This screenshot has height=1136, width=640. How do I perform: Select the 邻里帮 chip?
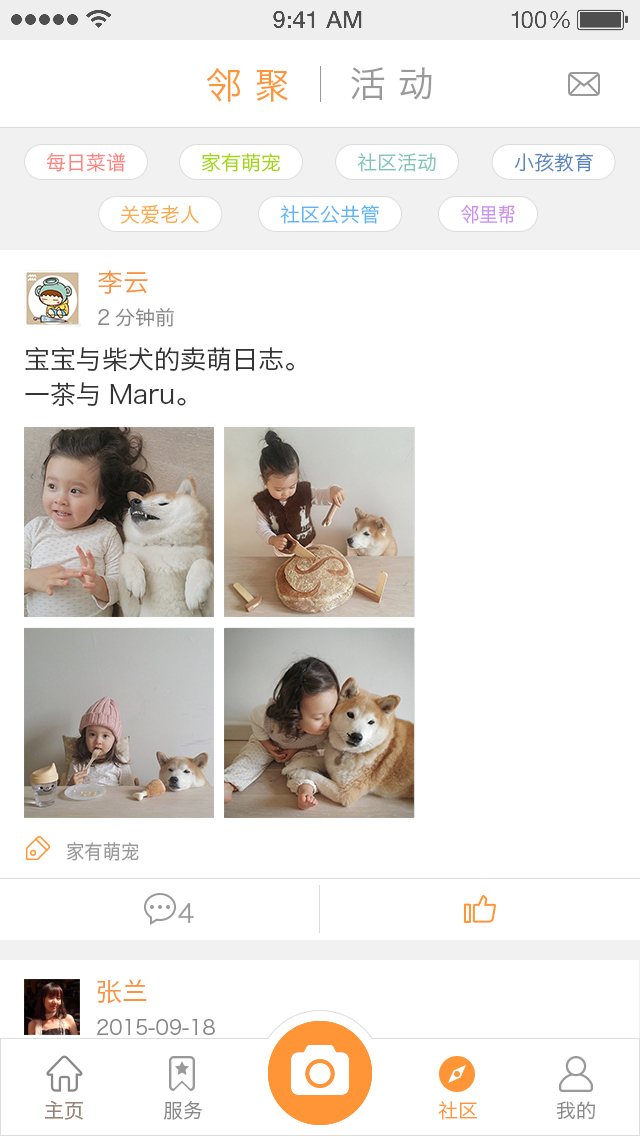pyautogui.click(x=488, y=214)
